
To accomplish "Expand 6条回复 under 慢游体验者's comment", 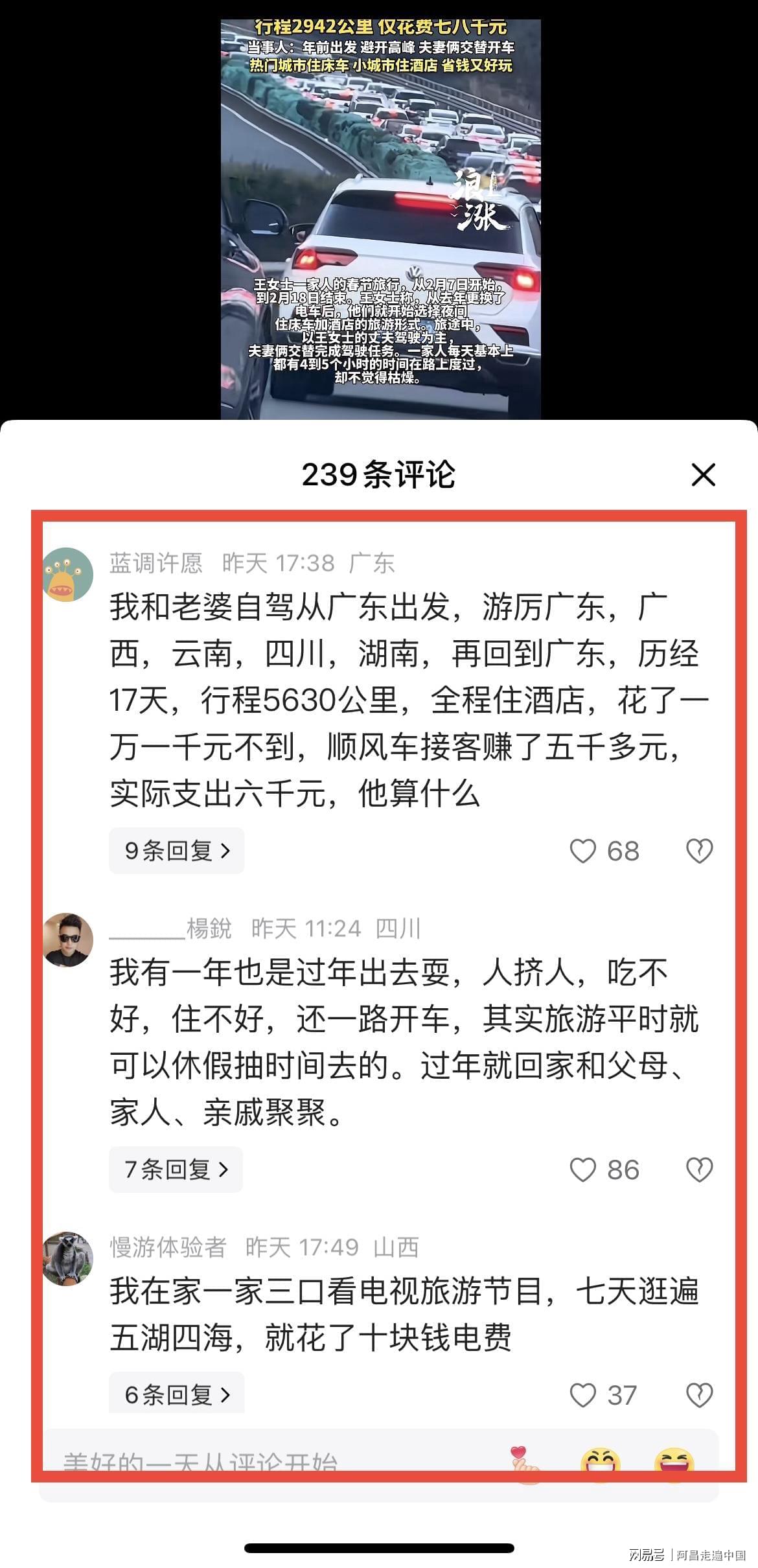I will click(x=177, y=1395).
